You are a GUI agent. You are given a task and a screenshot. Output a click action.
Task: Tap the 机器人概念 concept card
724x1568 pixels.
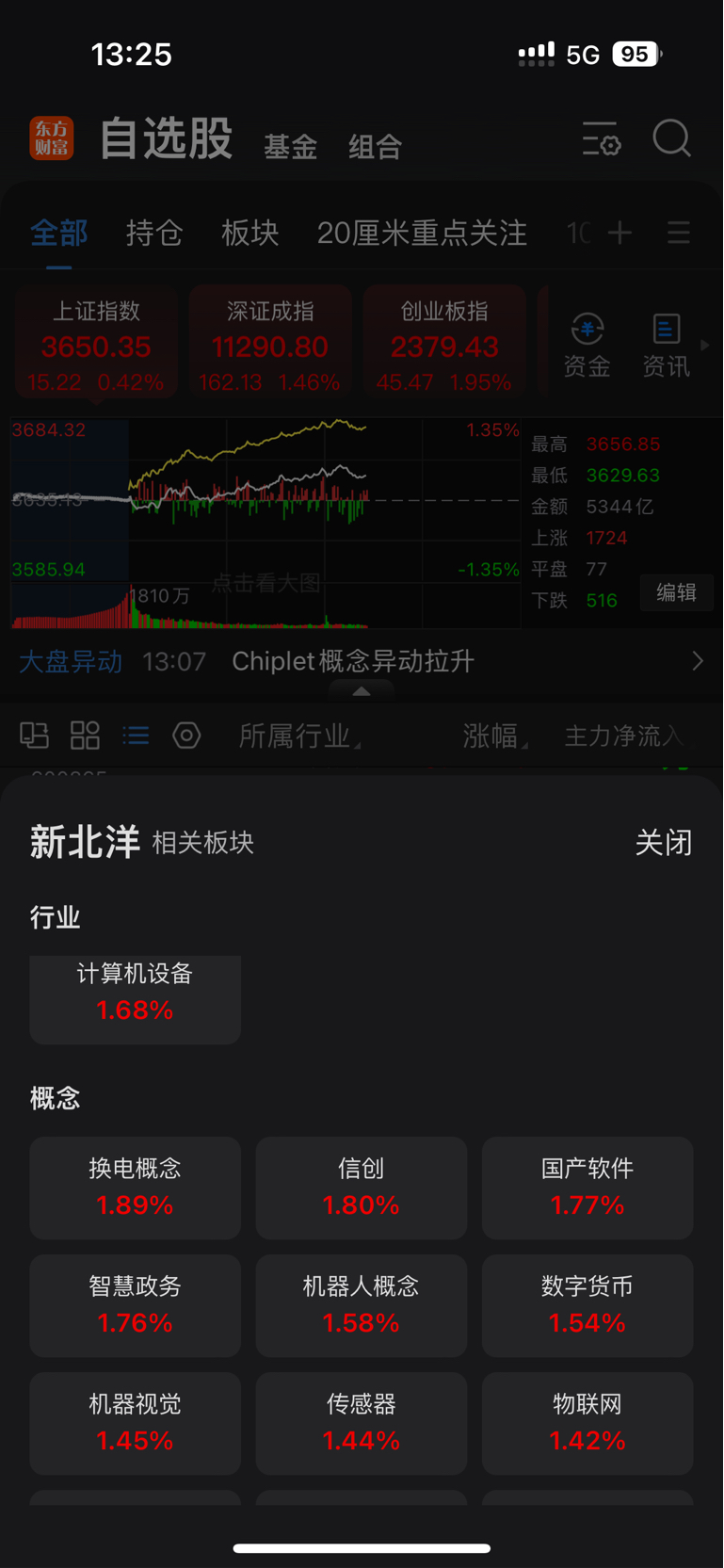(x=362, y=1305)
